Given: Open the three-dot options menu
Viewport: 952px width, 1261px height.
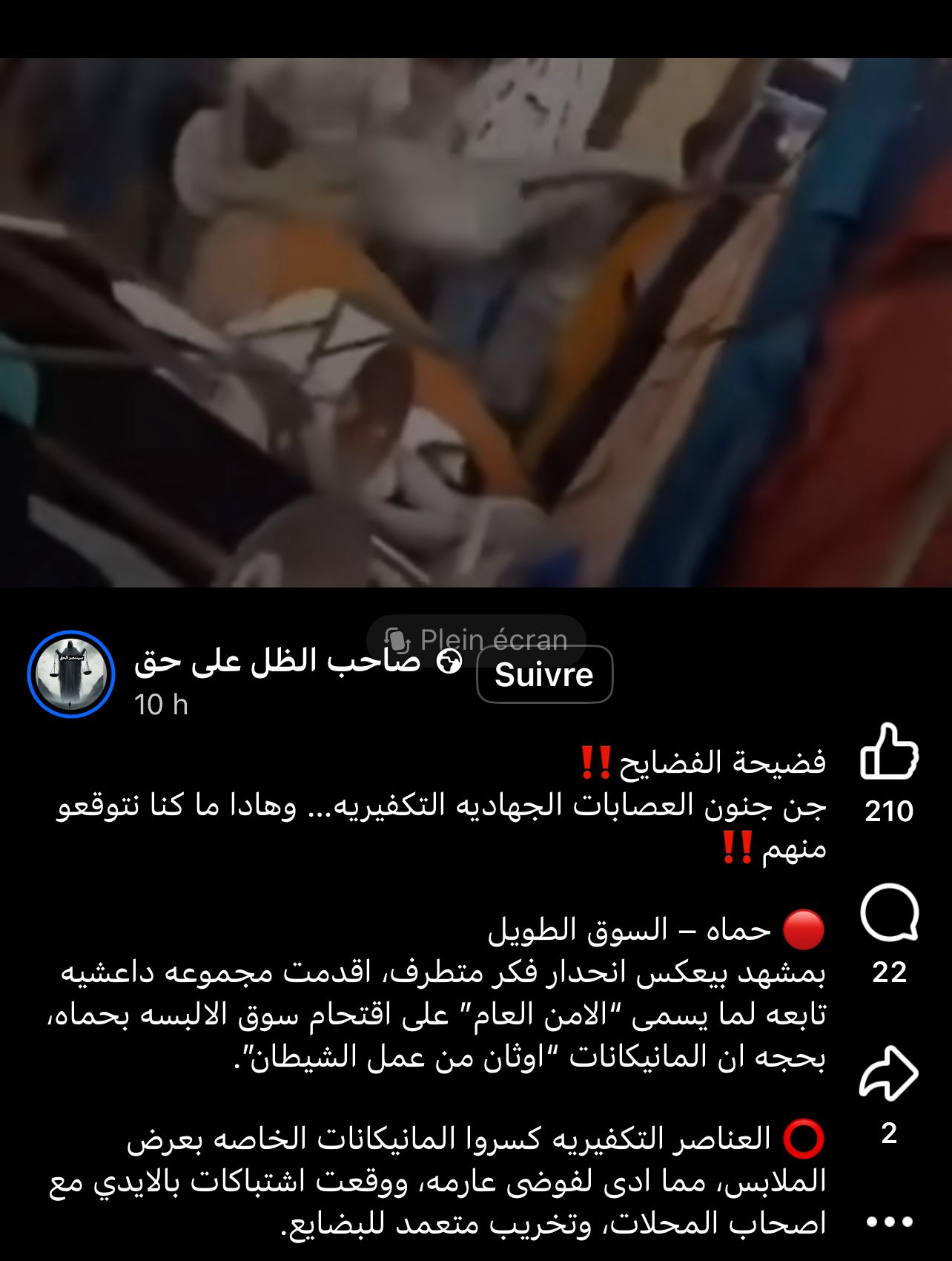Looking at the screenshot, I should pyautogui.click(x=889, y=1222).
